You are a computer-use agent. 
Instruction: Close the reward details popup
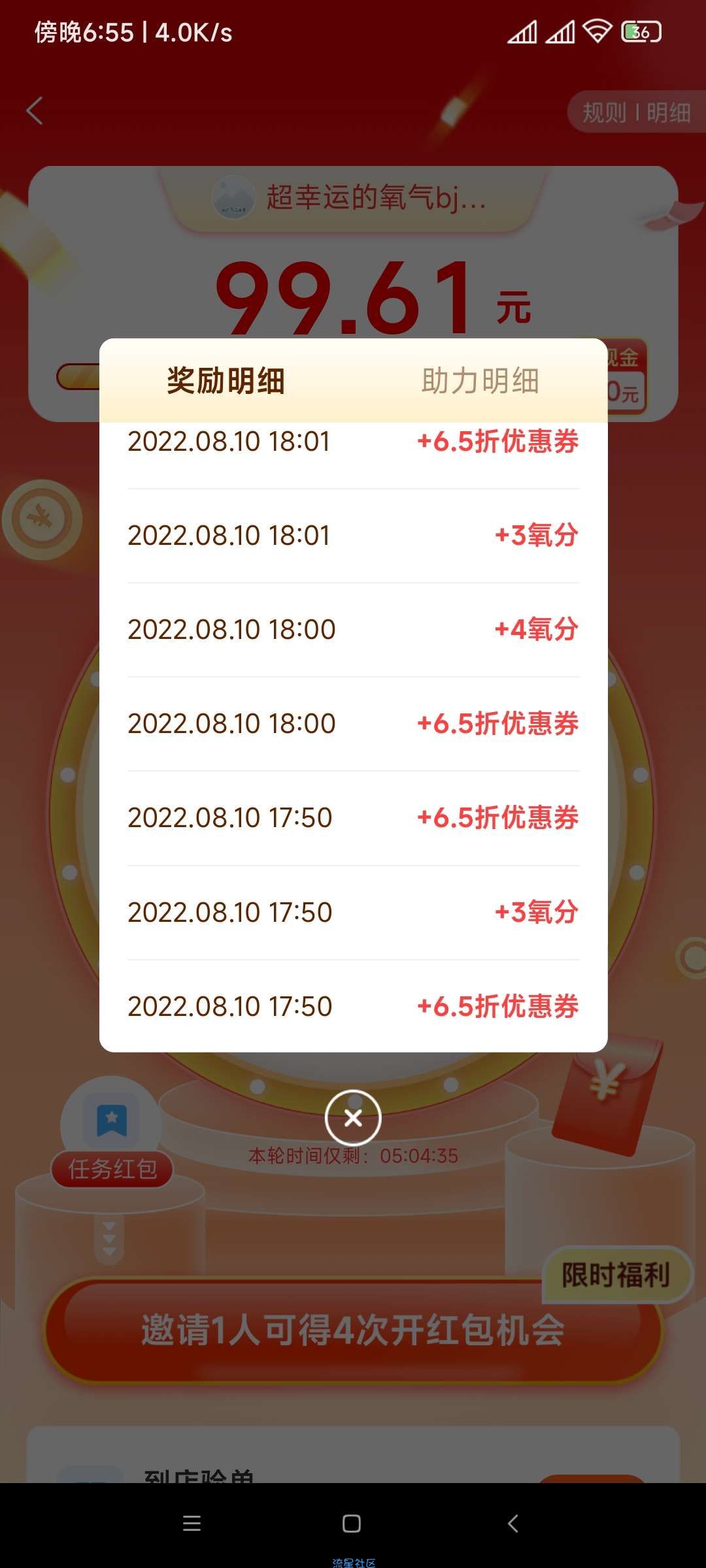pos(353,1118)
